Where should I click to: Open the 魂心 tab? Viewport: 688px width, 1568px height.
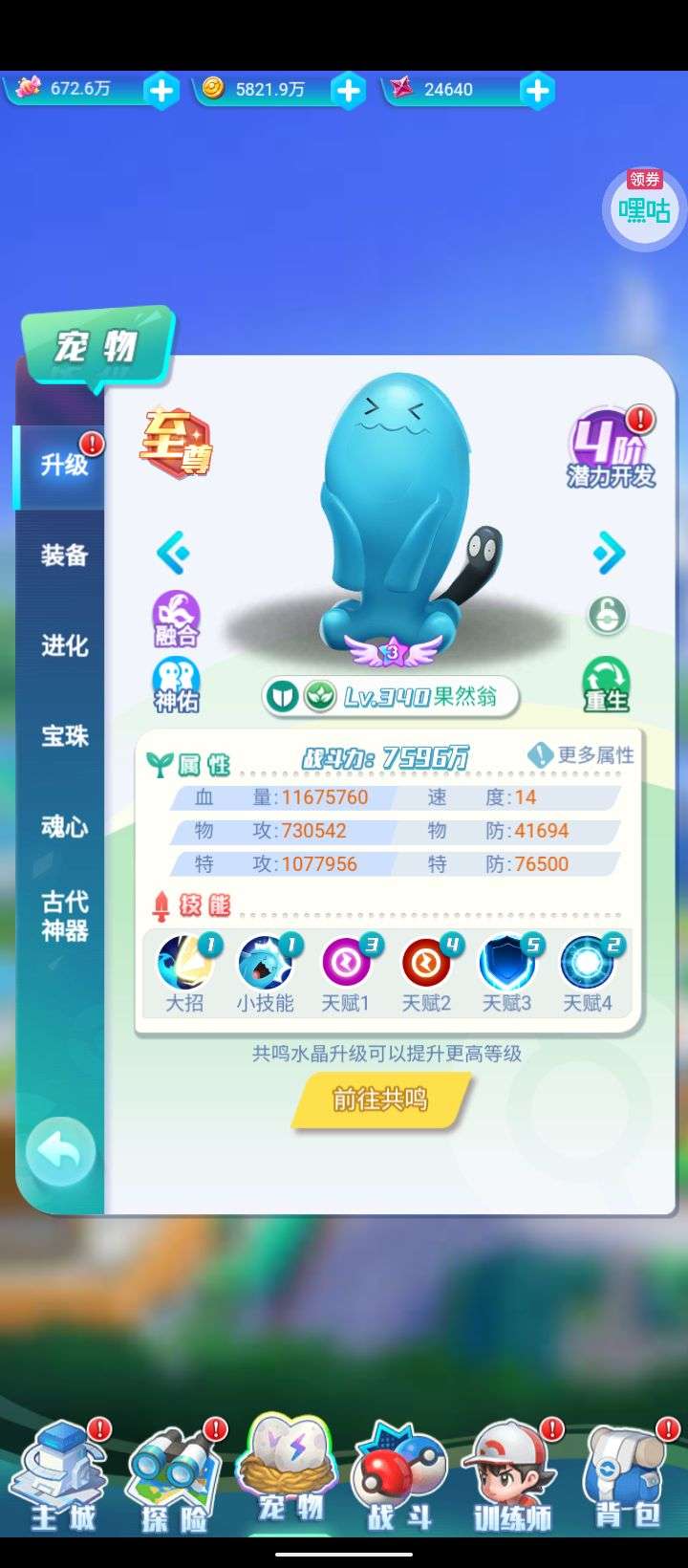tap(64, 826)
